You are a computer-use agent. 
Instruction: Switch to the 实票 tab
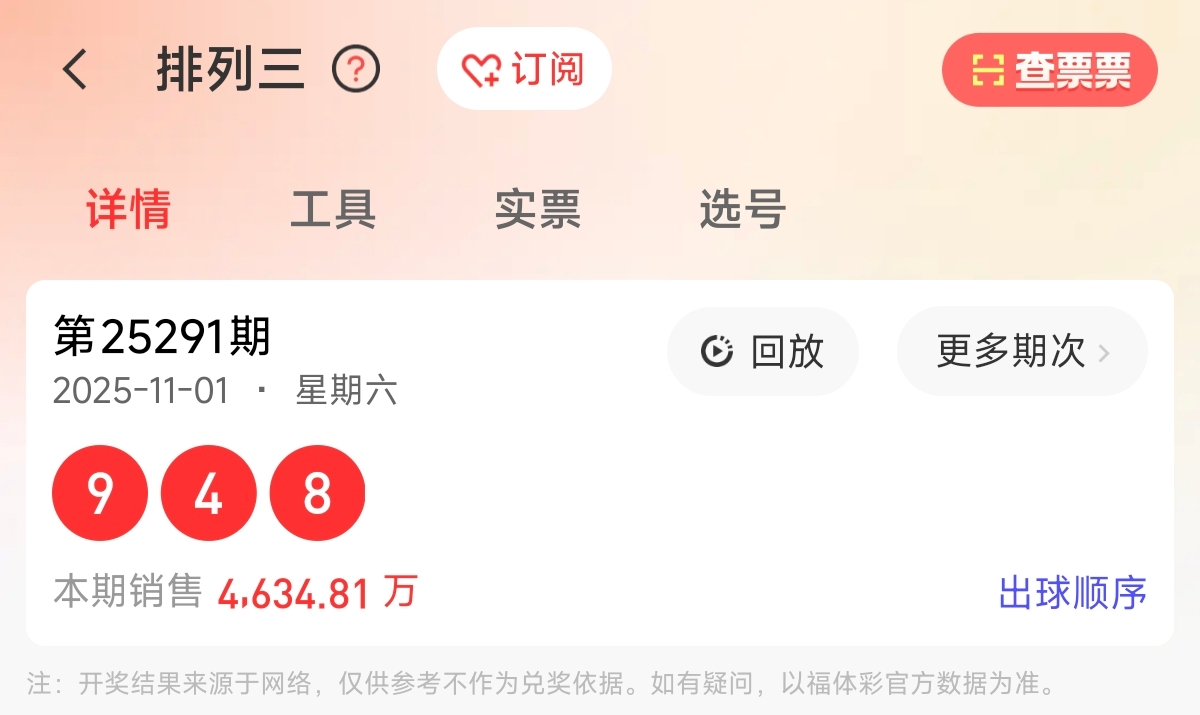pyautogui.click(x=538, y=210)
